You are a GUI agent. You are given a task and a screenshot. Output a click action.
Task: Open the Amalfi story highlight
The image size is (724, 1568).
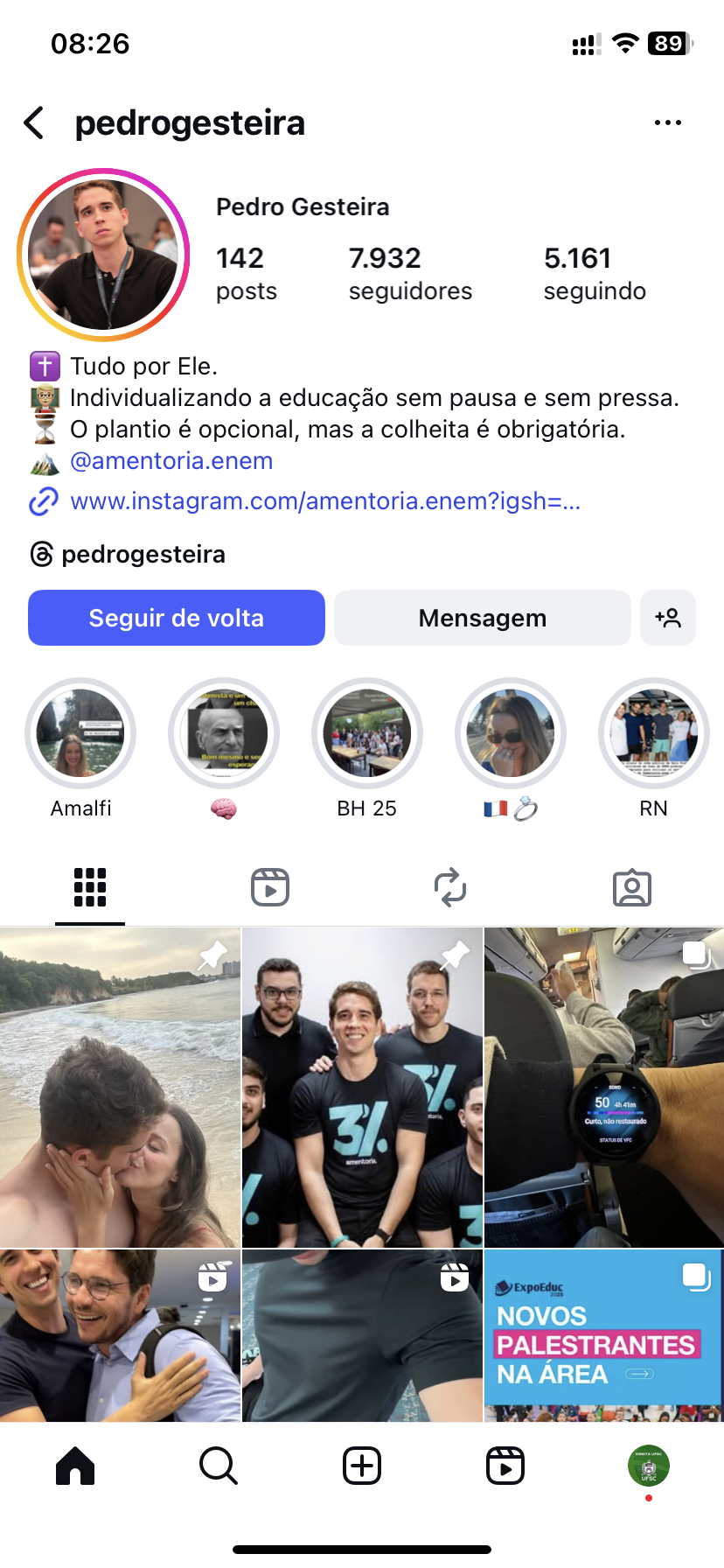[80, 734]
